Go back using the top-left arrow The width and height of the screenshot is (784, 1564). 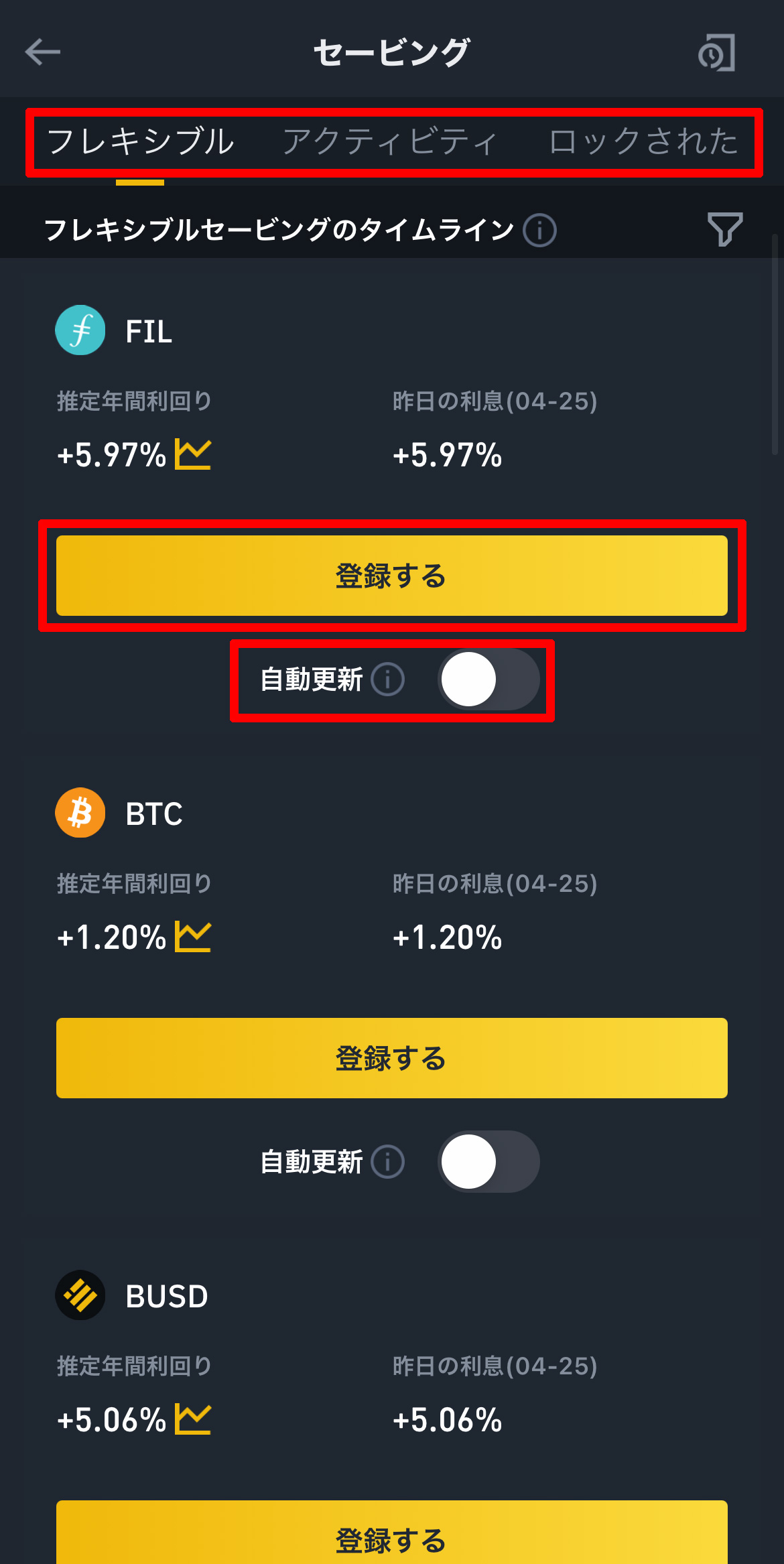coord(43,52)
